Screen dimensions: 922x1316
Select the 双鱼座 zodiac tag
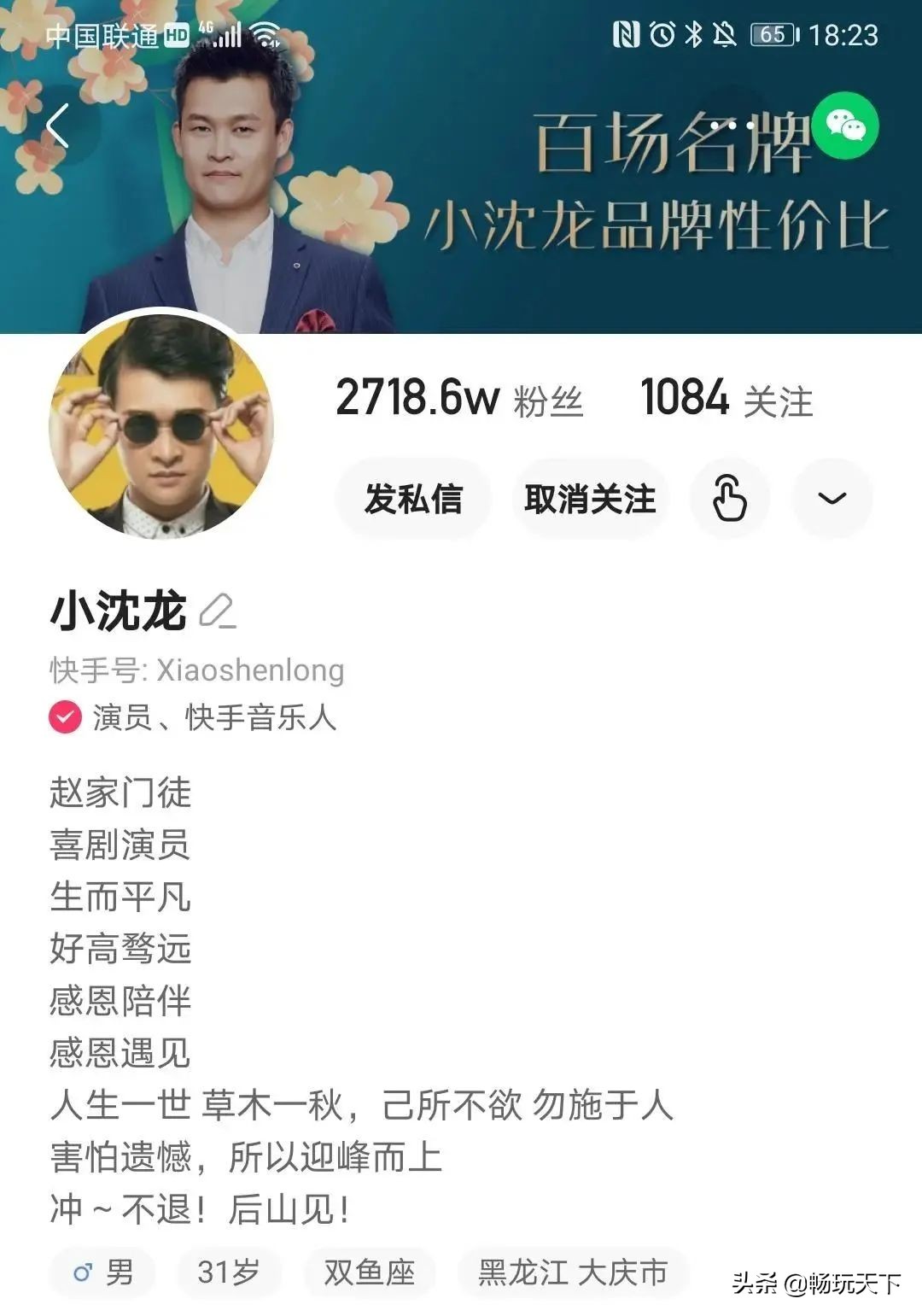[369, 1272]
